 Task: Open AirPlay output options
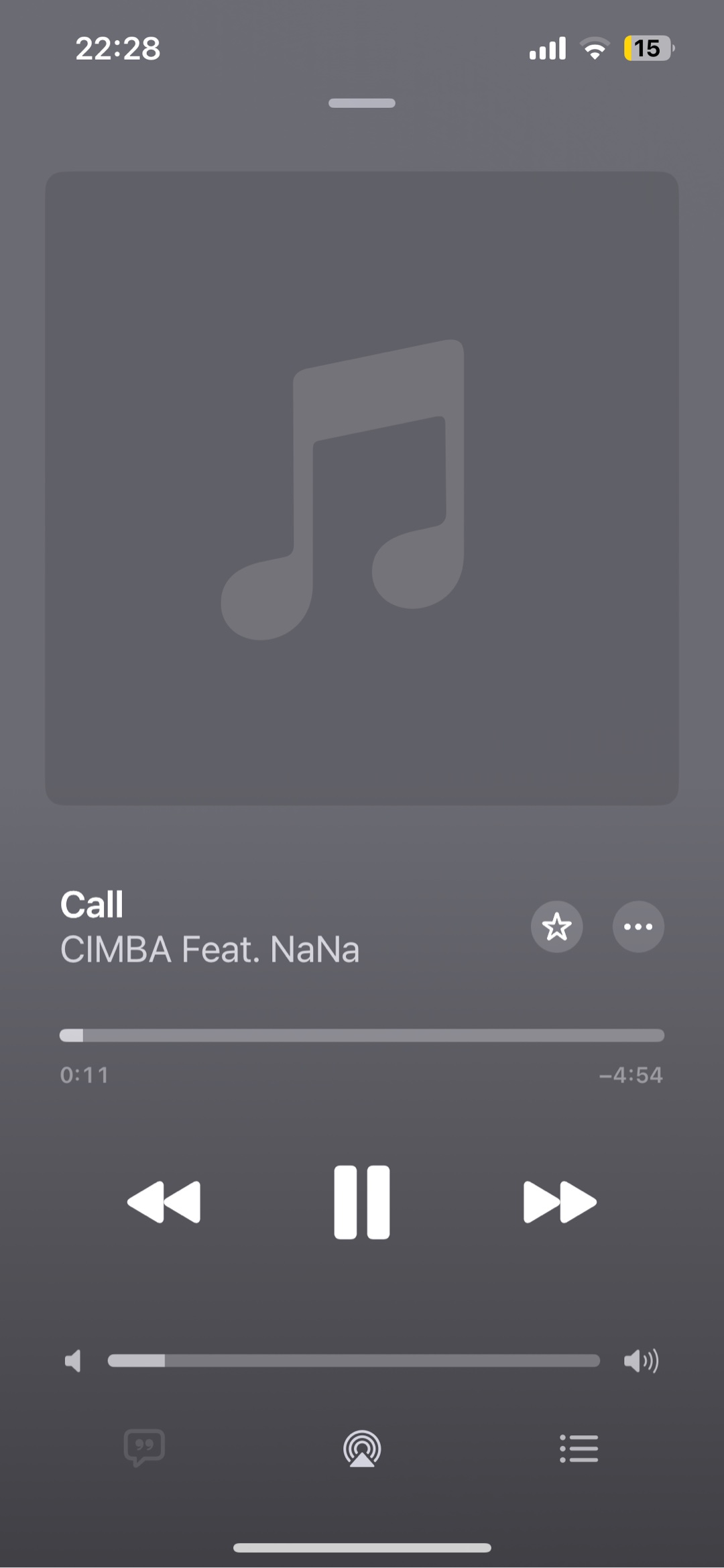[x=362, y=1448]
